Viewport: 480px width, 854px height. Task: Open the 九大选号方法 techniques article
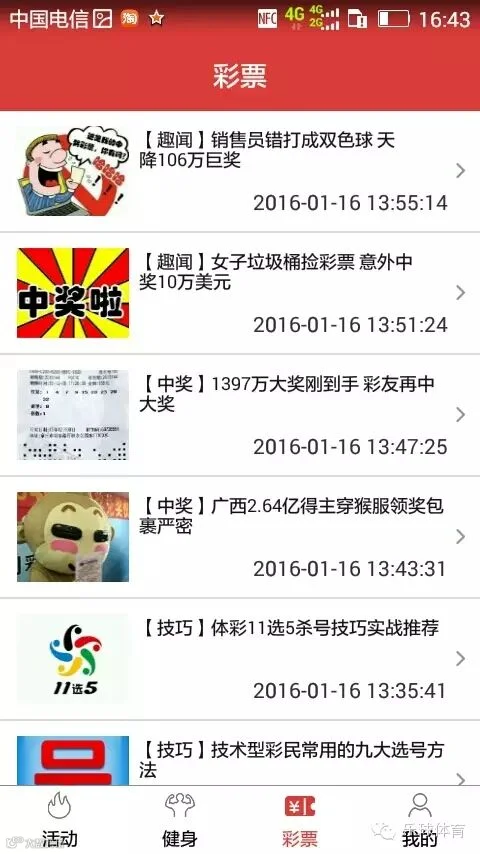240,753
